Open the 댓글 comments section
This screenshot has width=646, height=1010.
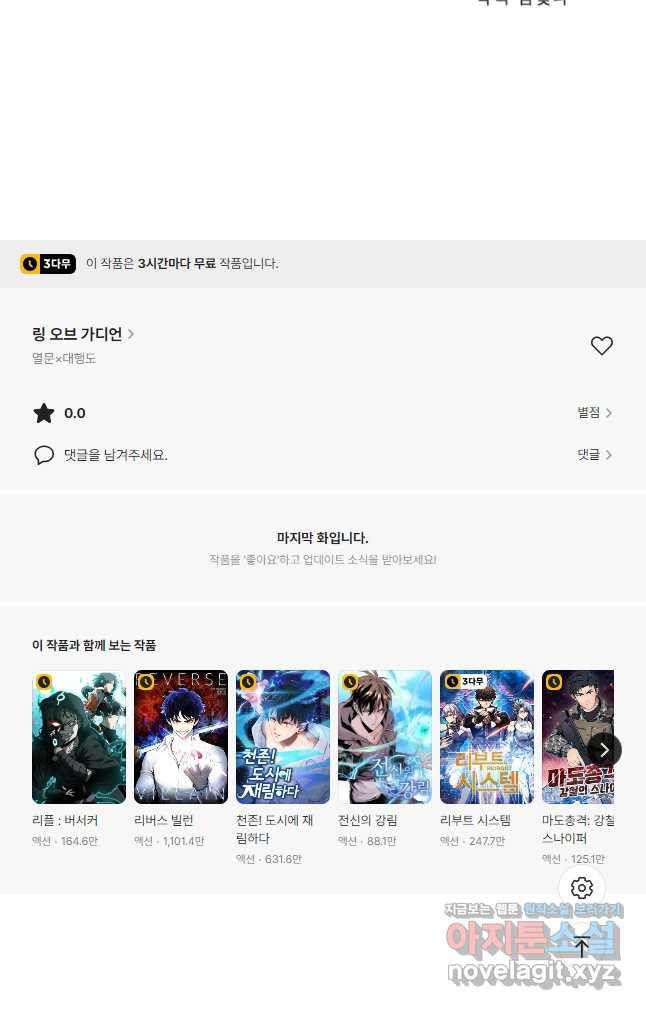click(x=594, y=455)
